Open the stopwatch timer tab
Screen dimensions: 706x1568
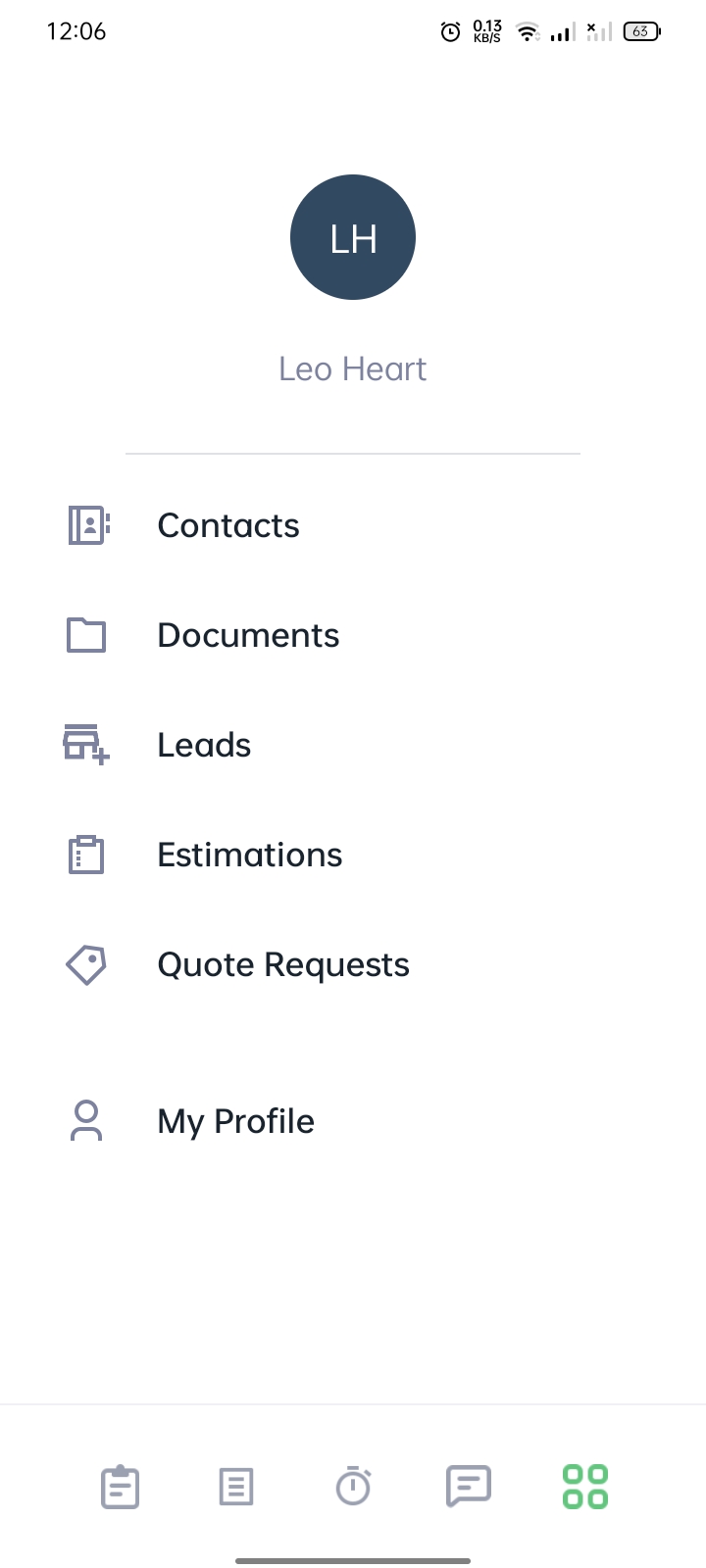pyautogui.click(x=353, y=1487)
